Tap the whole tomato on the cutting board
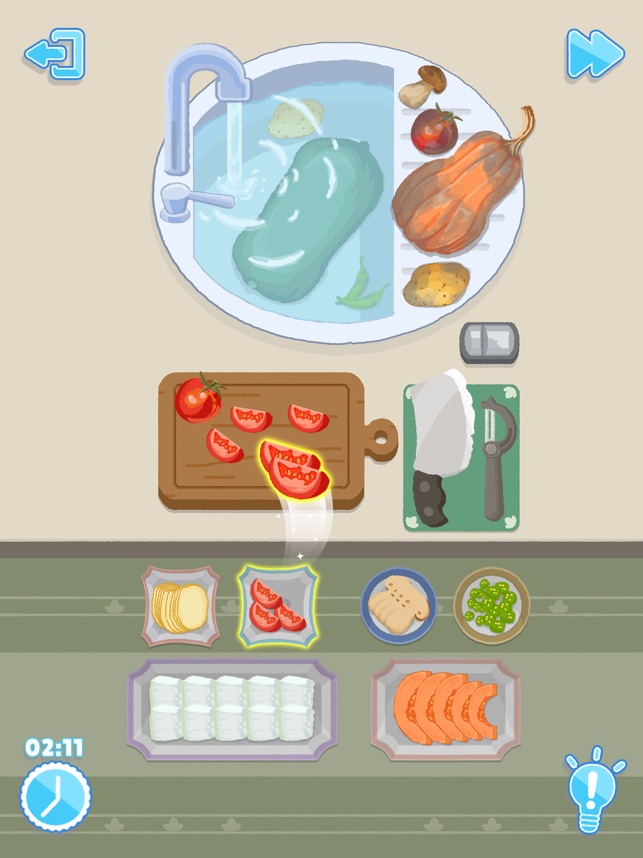 pos(198,399)
